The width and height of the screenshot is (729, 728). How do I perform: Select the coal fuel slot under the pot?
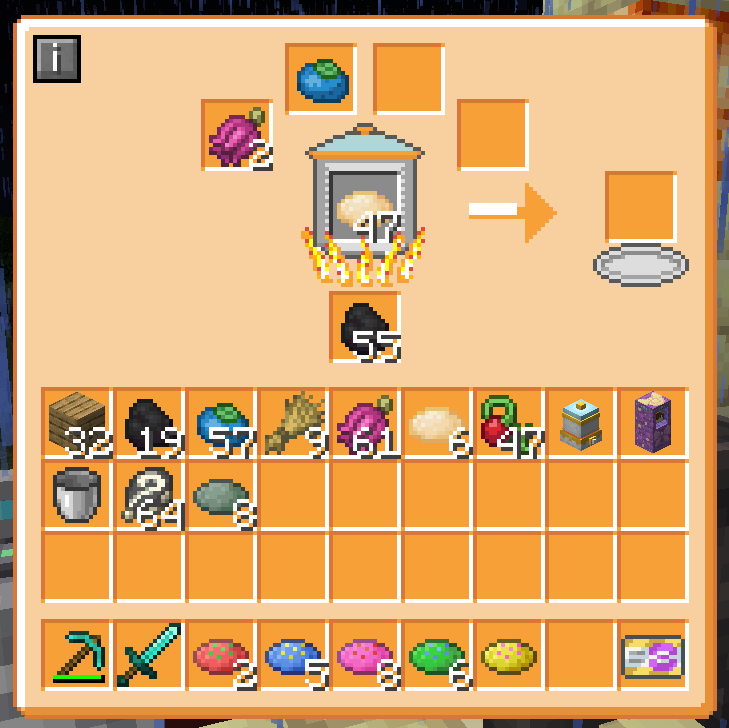[x=365, y=327]
